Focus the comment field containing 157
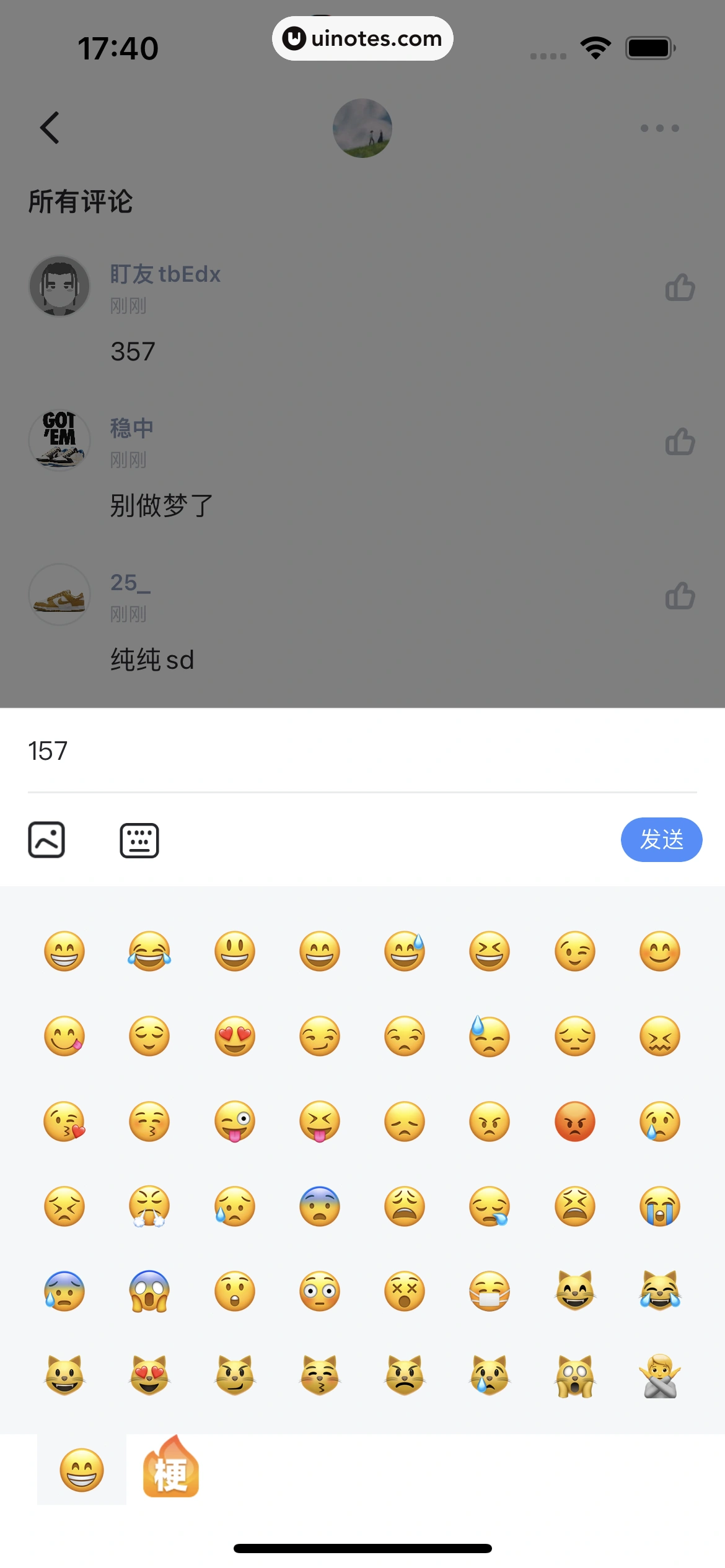 pos(362,751)
